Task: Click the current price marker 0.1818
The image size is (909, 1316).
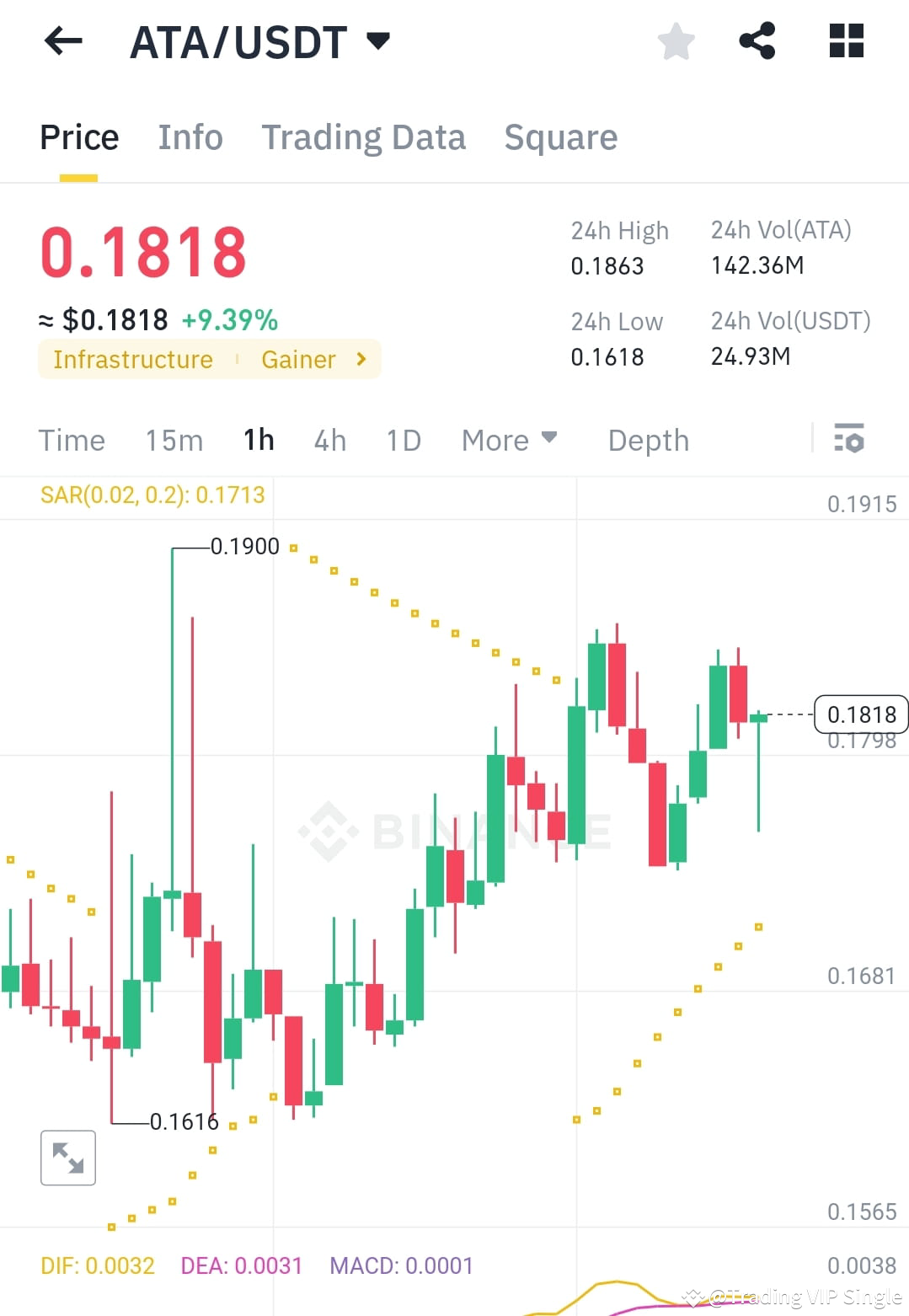Action: point(861,714)
